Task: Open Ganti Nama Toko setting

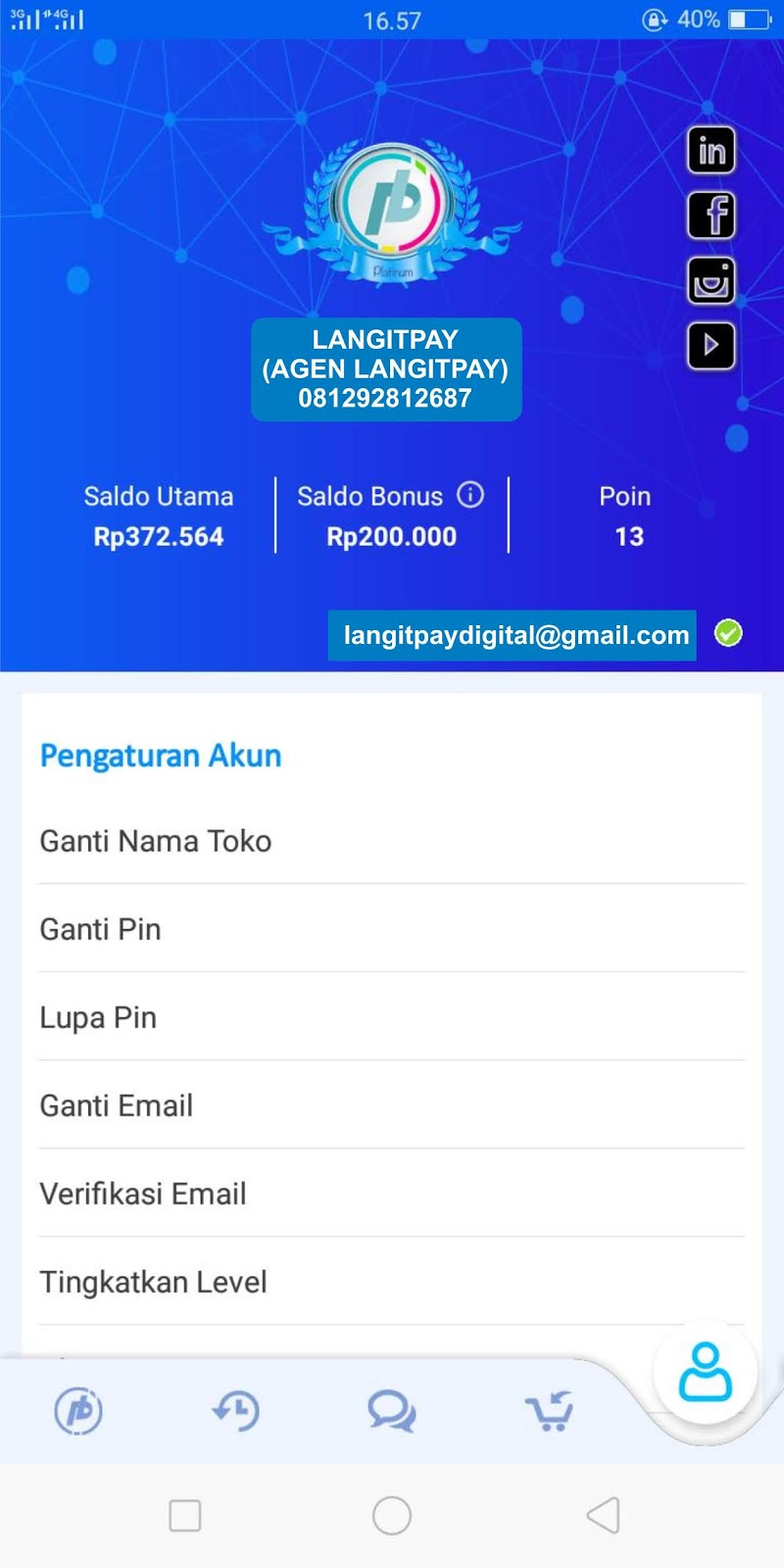Action: tap(392, 841)
